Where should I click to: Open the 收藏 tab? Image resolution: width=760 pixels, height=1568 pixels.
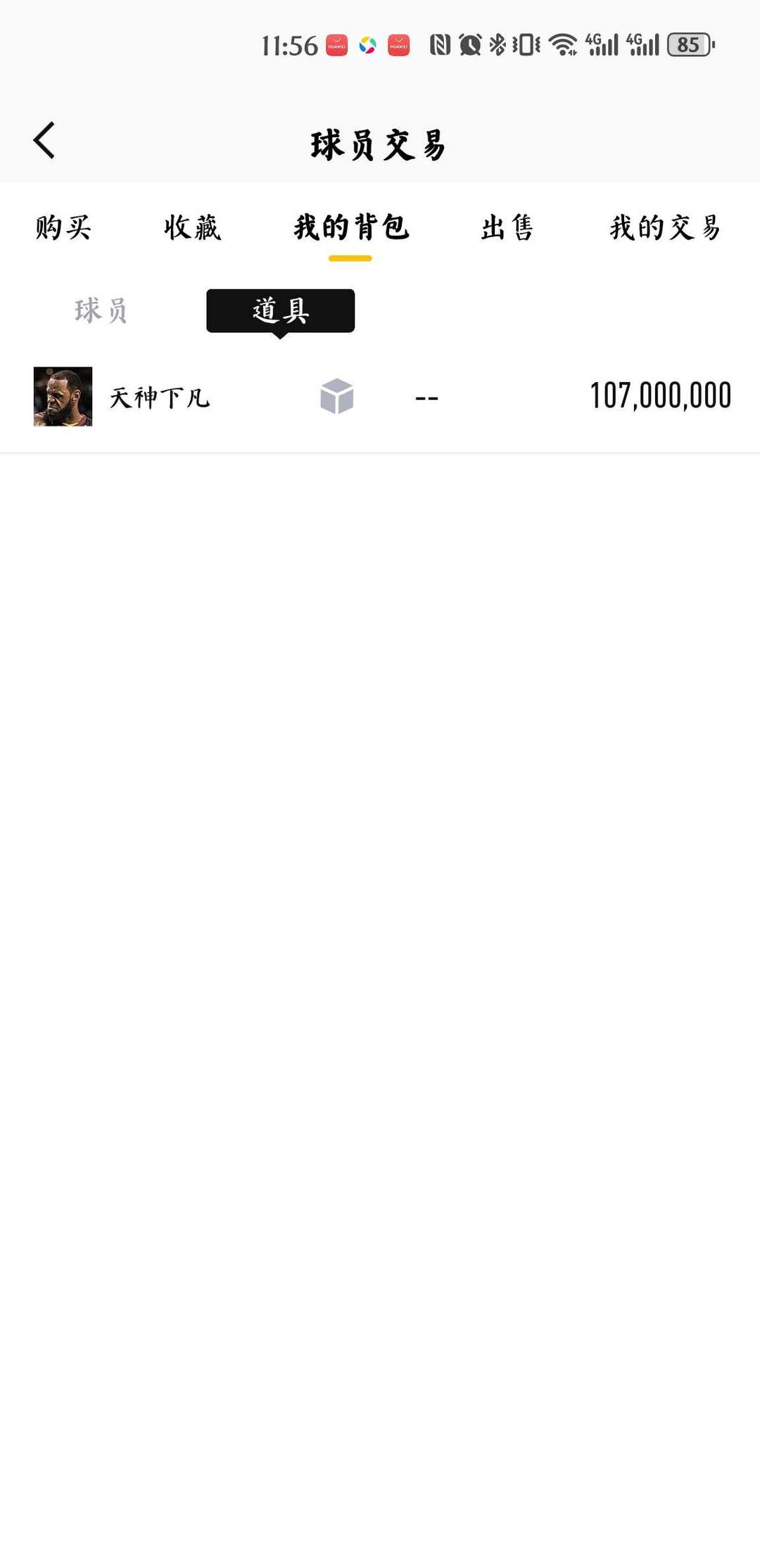[192, 228]
